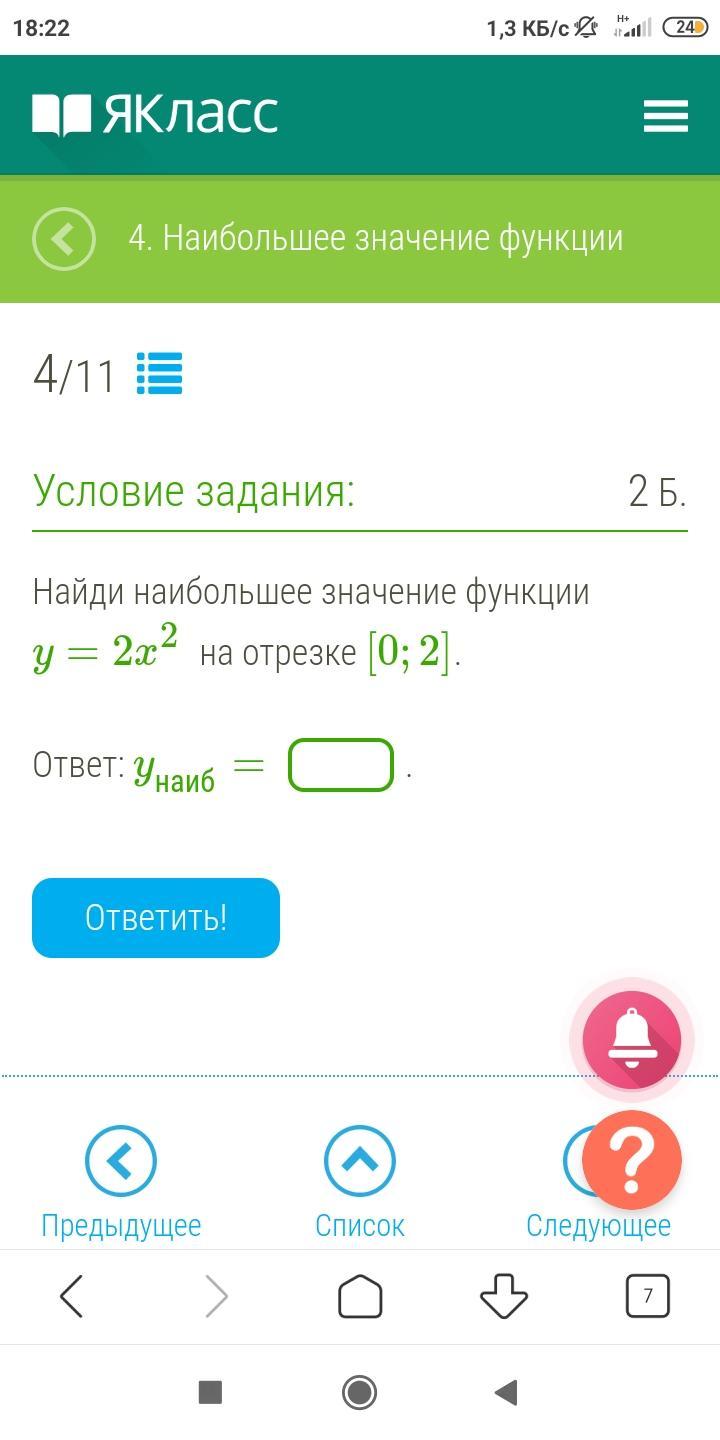
Task: Open the pink notification bell
Action: point(631,1040)
